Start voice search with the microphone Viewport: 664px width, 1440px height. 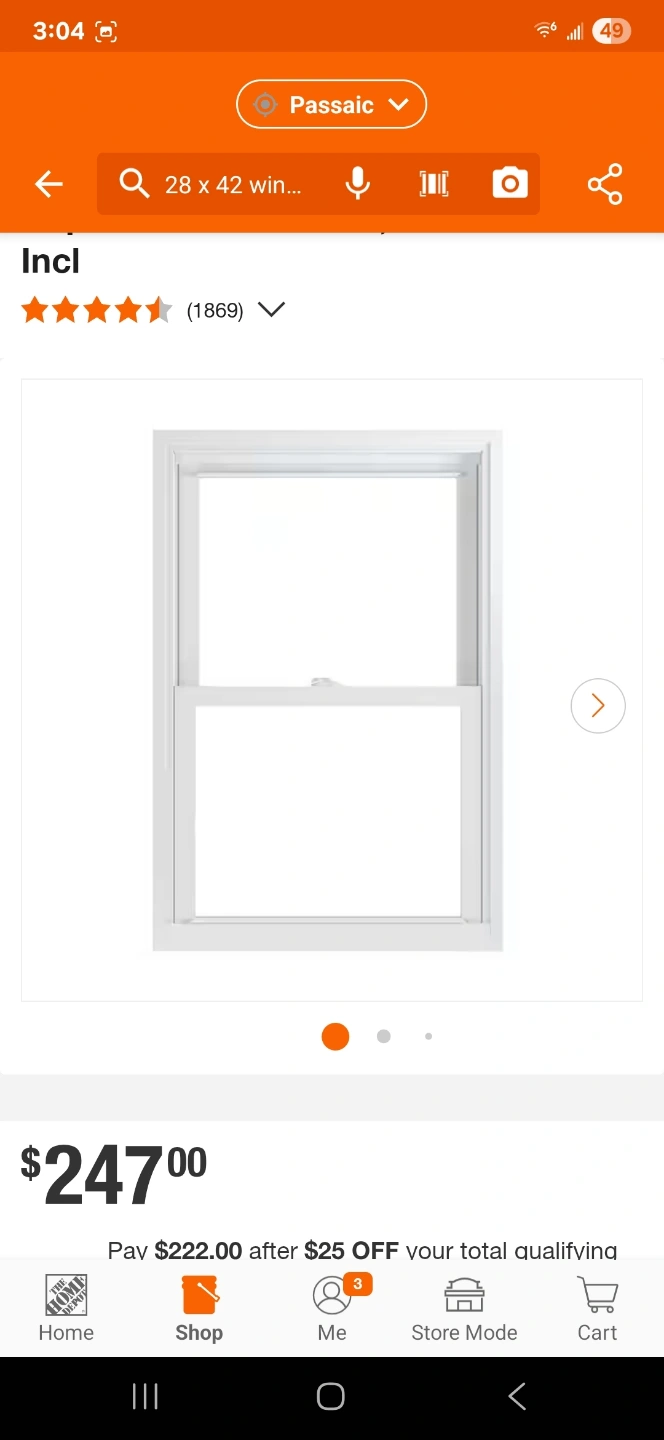(358, 184)
